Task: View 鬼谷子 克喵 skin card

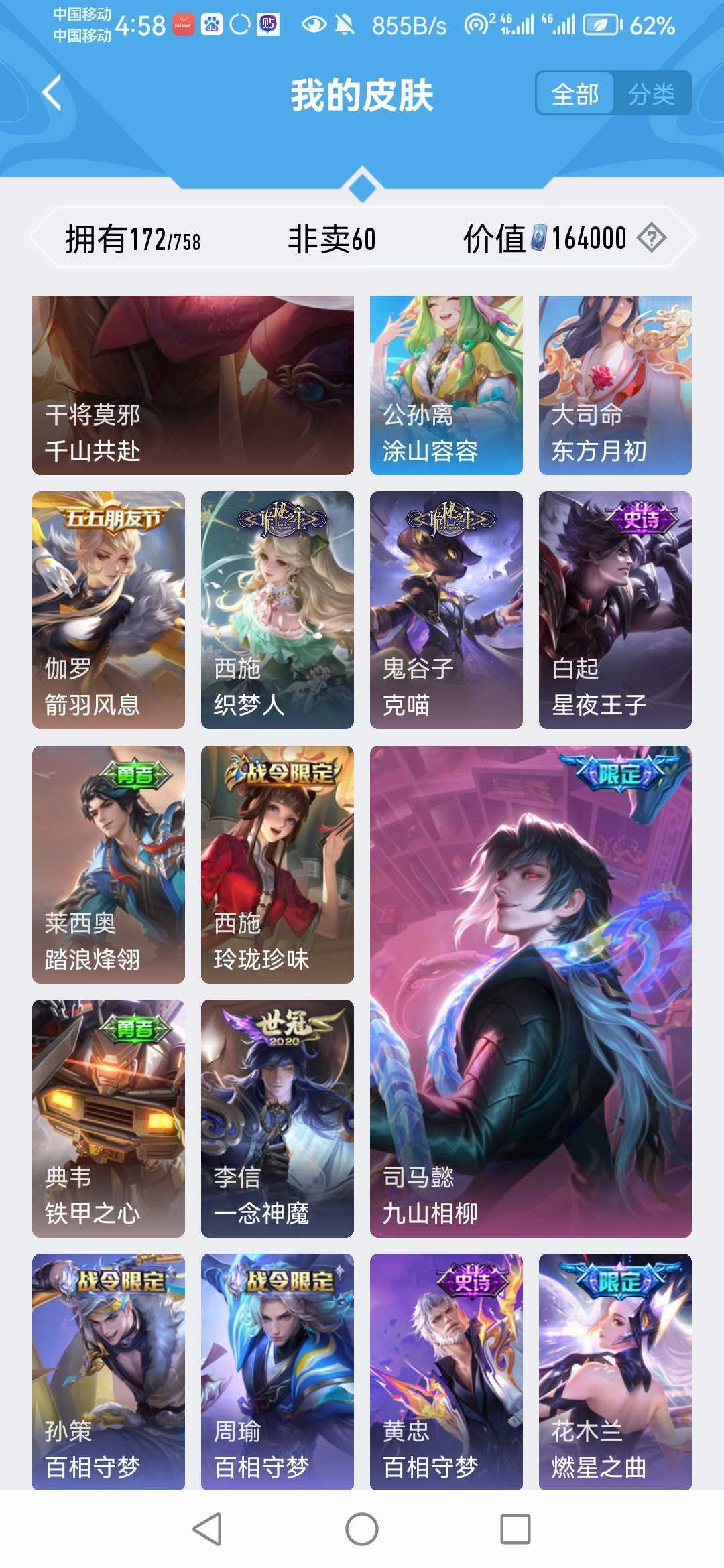Action: 446,610
